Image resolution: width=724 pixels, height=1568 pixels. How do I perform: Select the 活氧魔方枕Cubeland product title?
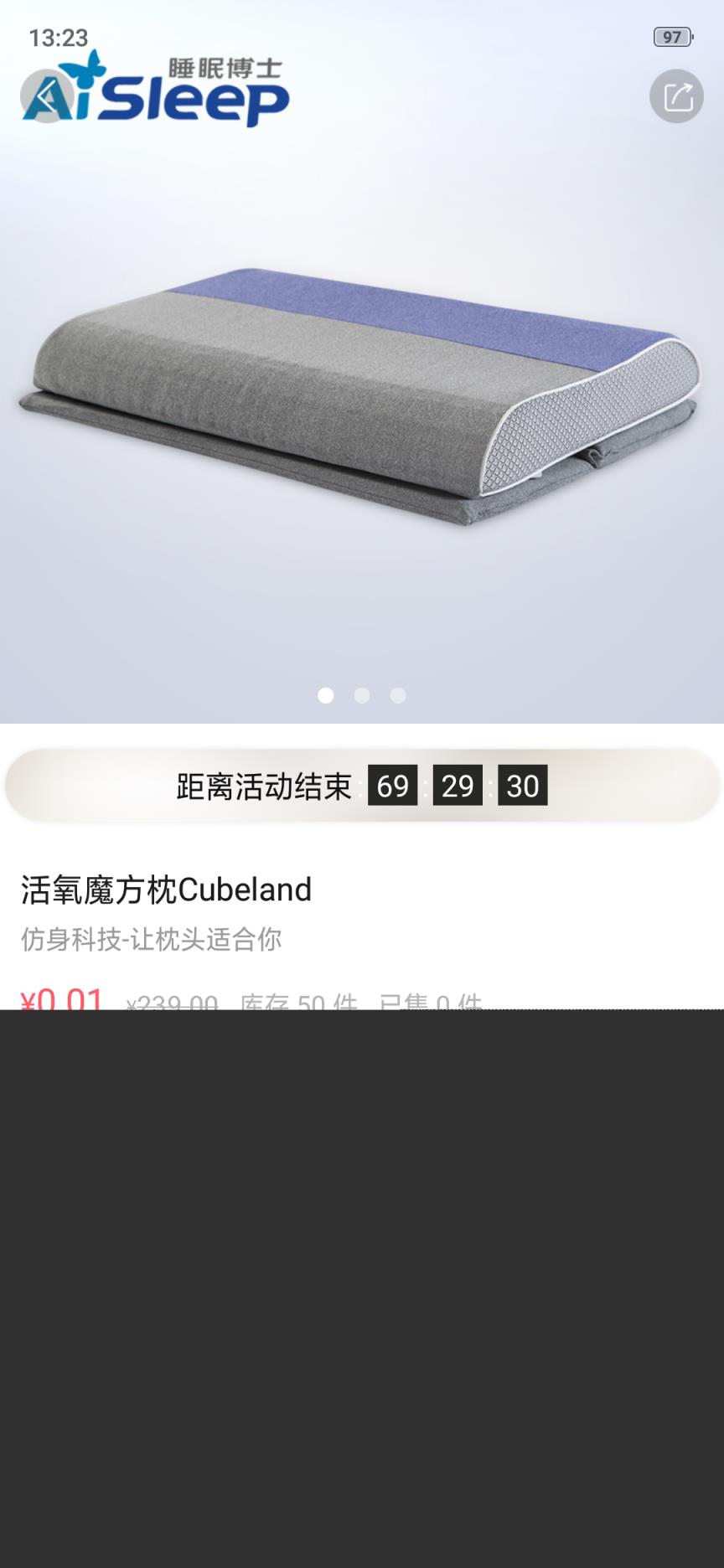165,890
